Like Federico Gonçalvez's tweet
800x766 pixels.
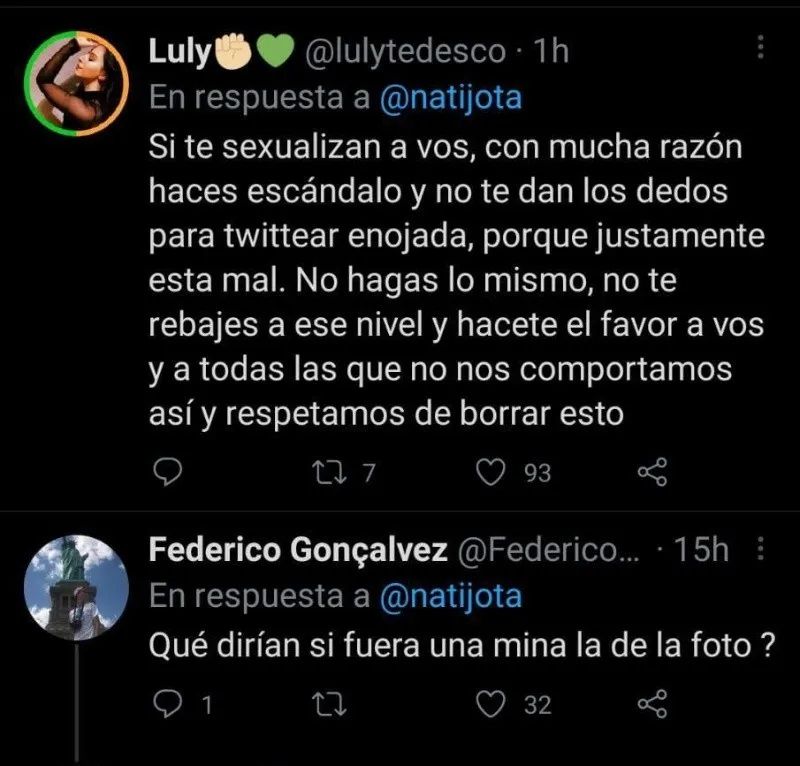(x=490, y=706)
